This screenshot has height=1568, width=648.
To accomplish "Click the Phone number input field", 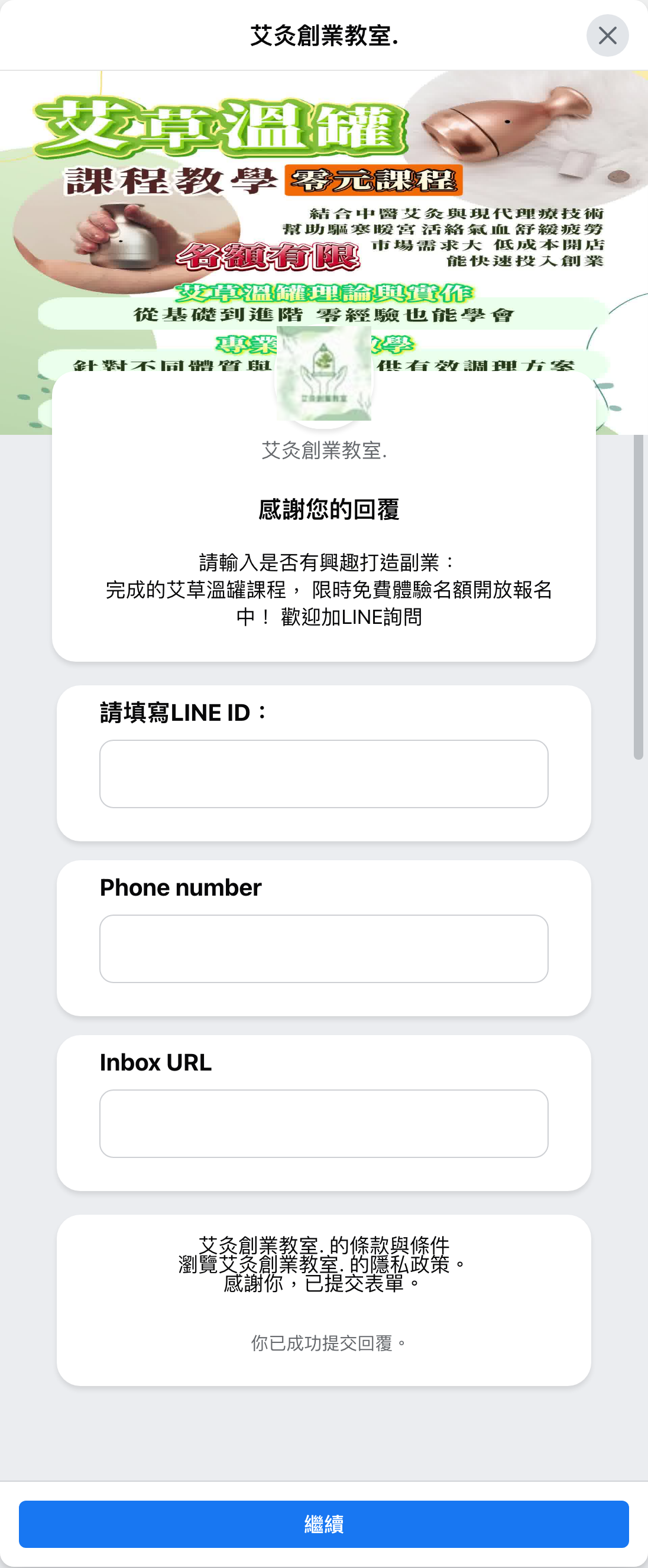I will click(323, 948).
